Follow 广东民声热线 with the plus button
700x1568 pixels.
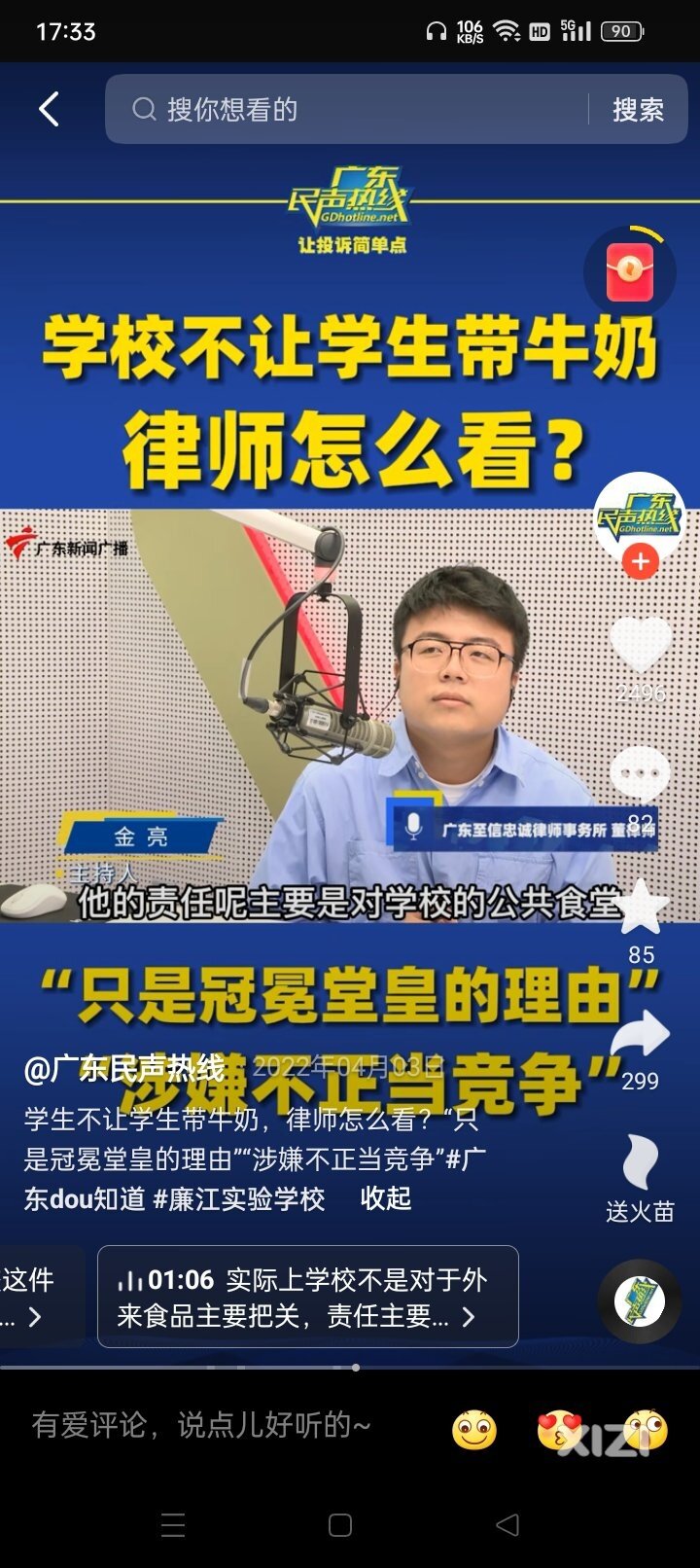(640, 562)
